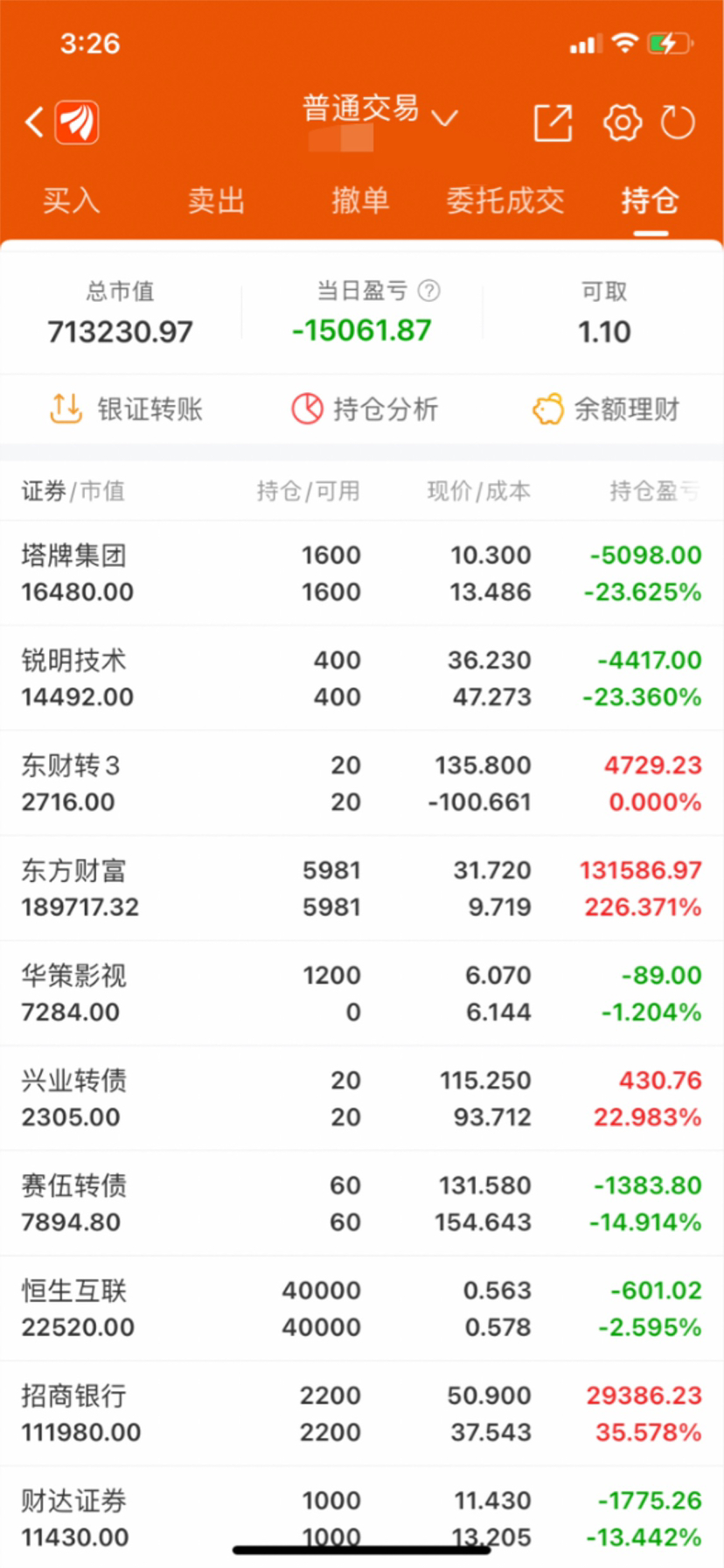Open settings gear icon

pos(622,122)
